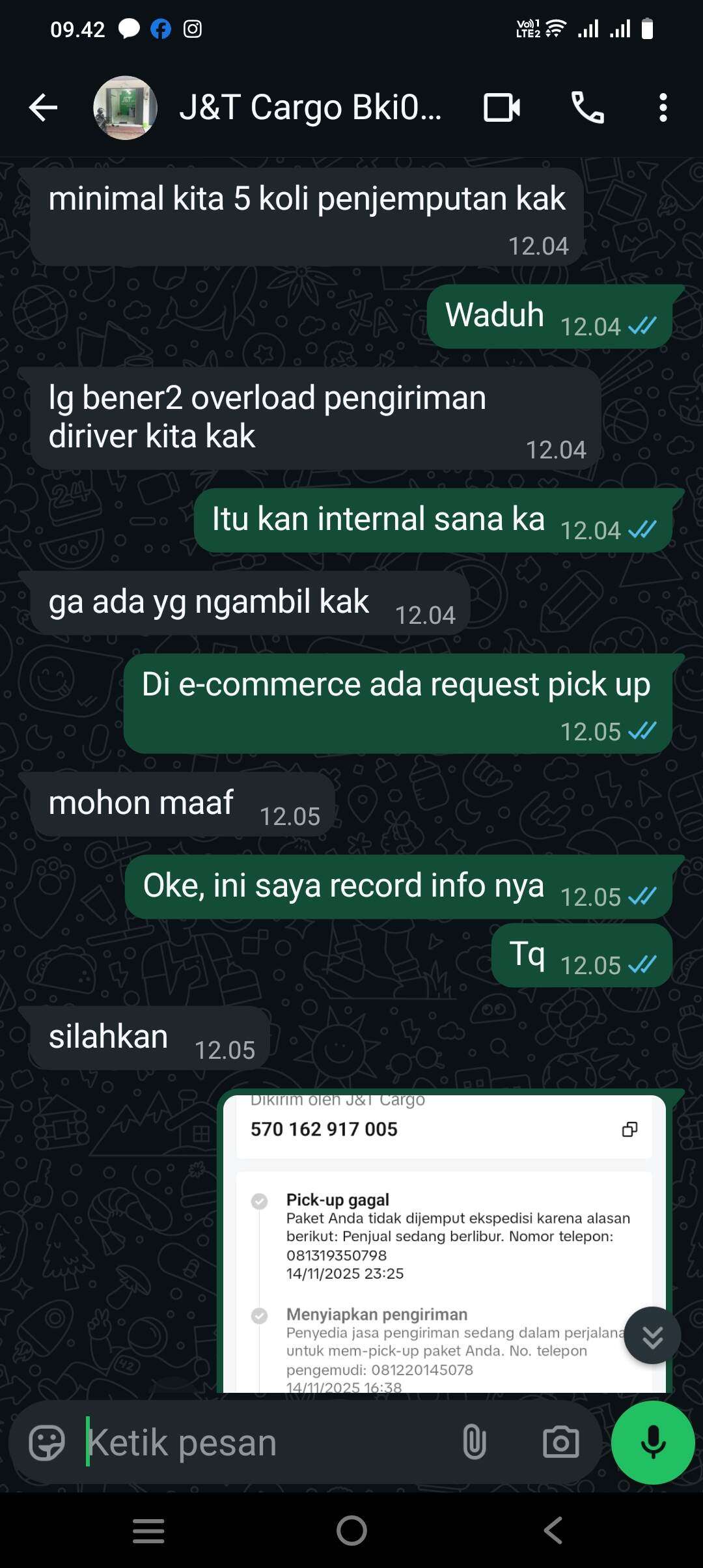
Task: Tap the system home button
Action: pyautogui.click(x=351, y=1530)
